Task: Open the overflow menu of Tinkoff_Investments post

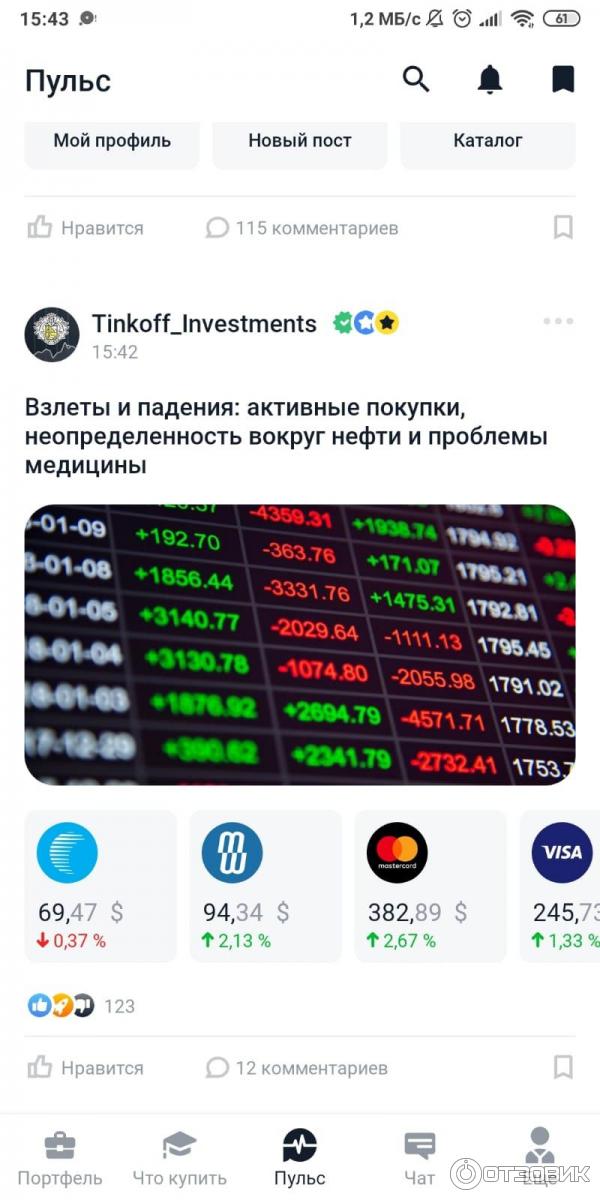Action: (558, 321)
